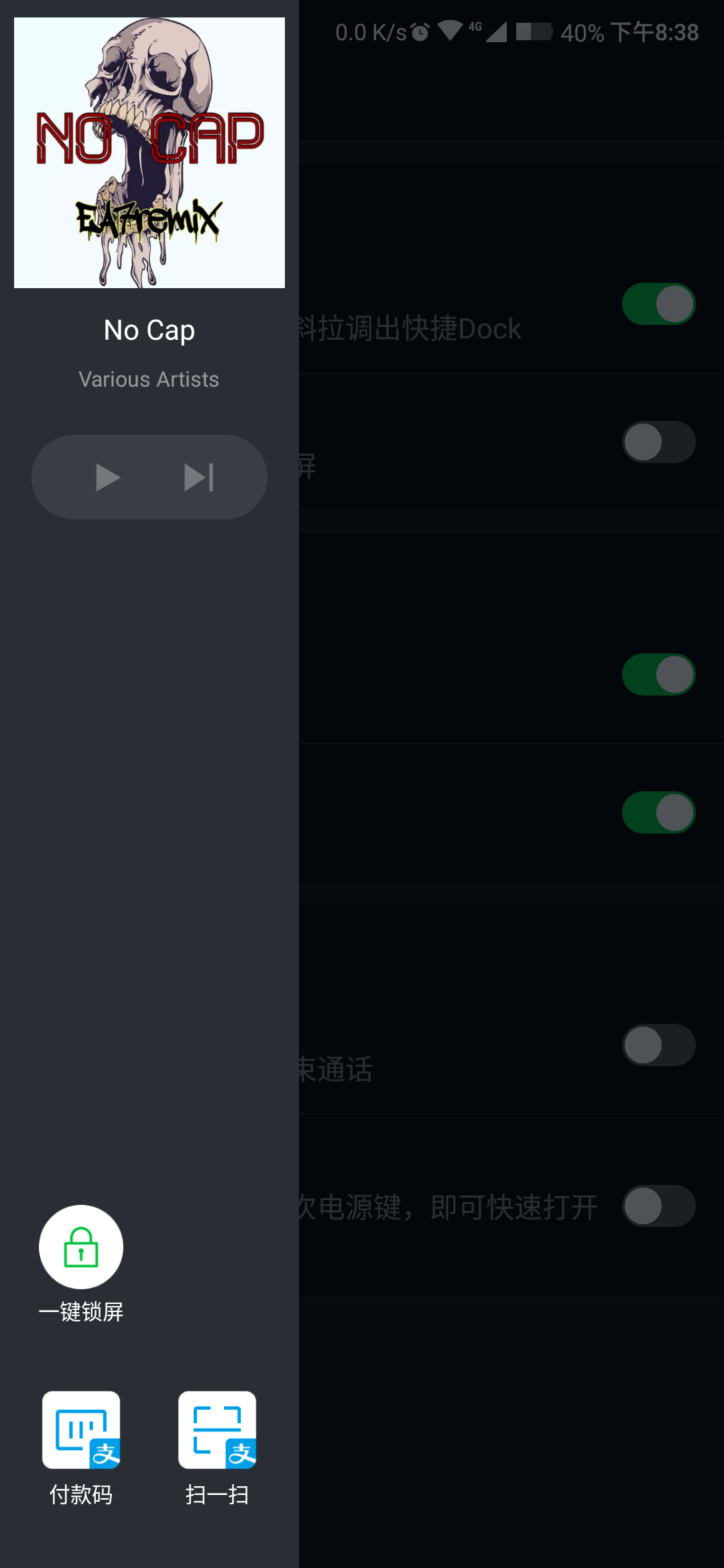
Task: Tap 一键锁屏 to lock the screen
Action: tap(81, 1248)
